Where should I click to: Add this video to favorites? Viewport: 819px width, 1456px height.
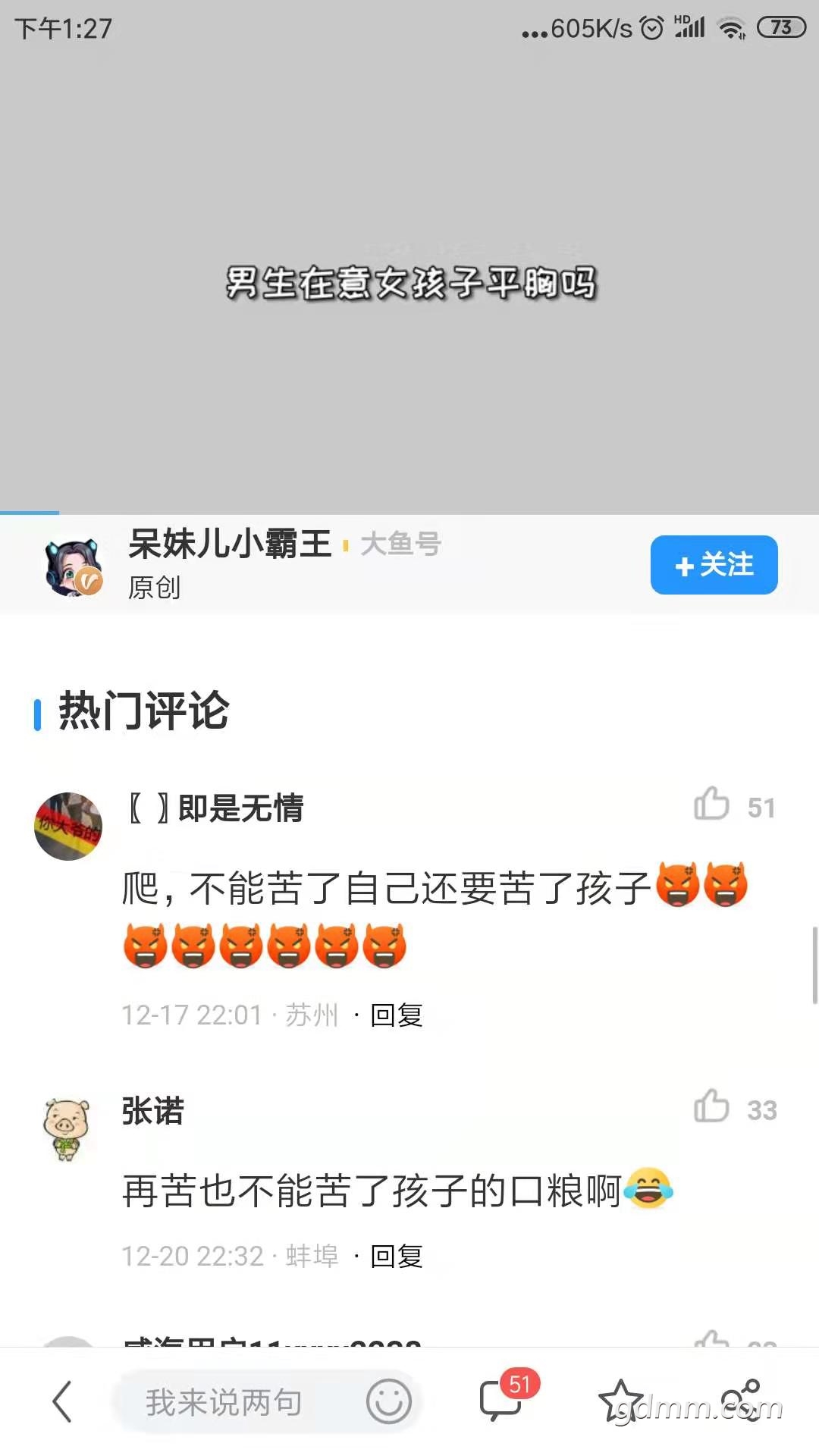(621, 1401)
